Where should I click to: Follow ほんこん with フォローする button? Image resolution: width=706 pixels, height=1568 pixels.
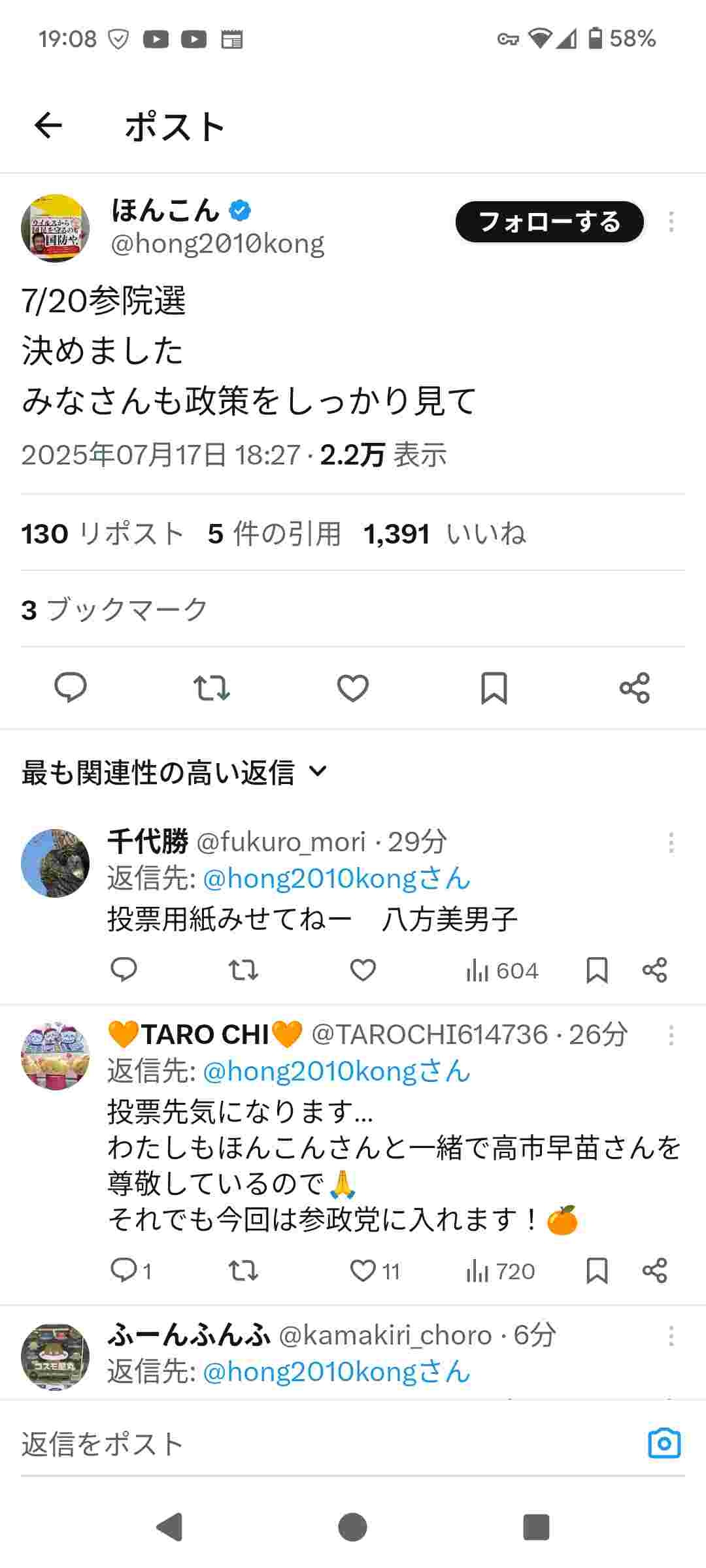point(549,222)
